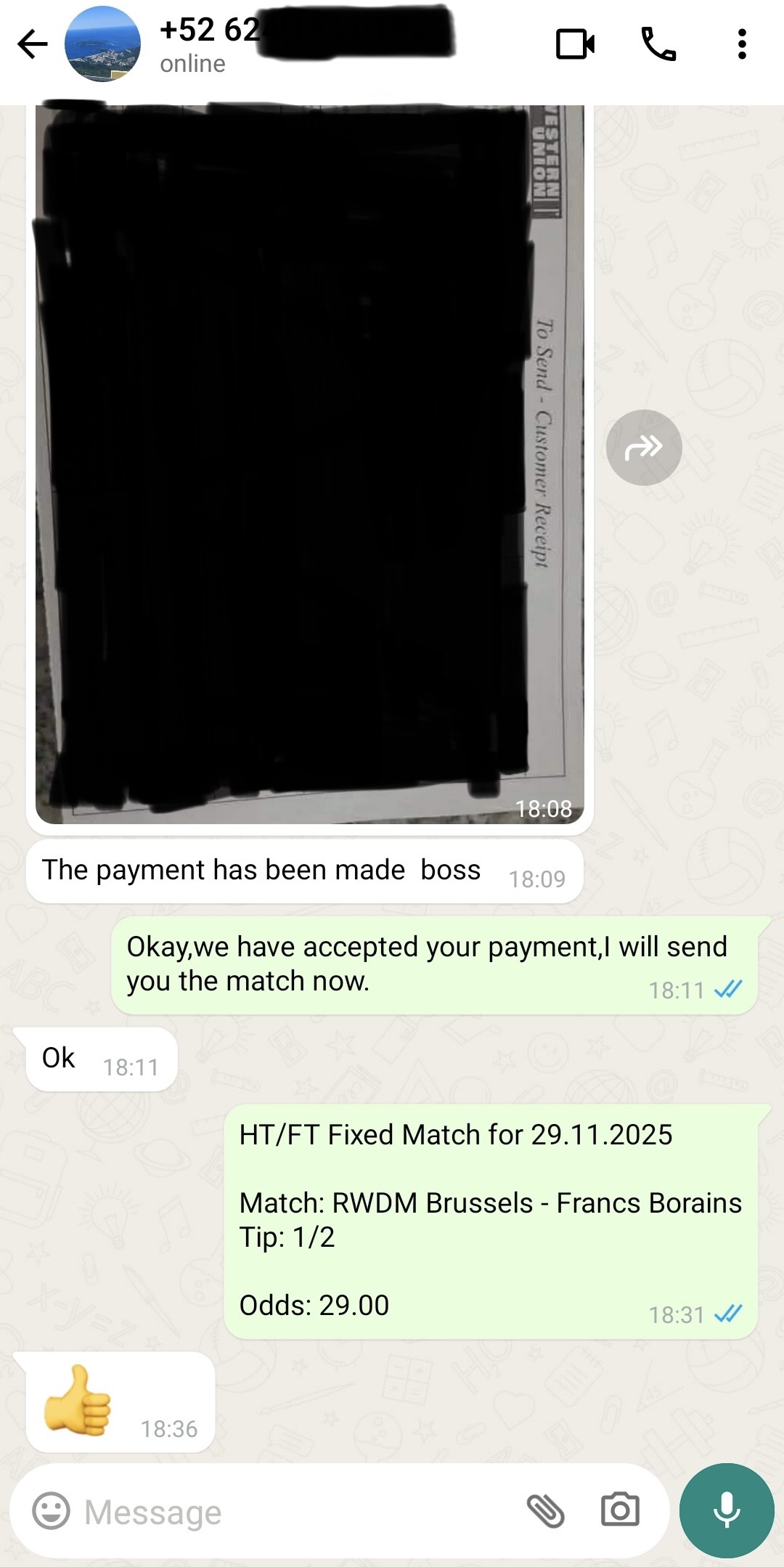Start a video call
Image resolution: width=784 pixels, height=1567 pixels.
575,44
